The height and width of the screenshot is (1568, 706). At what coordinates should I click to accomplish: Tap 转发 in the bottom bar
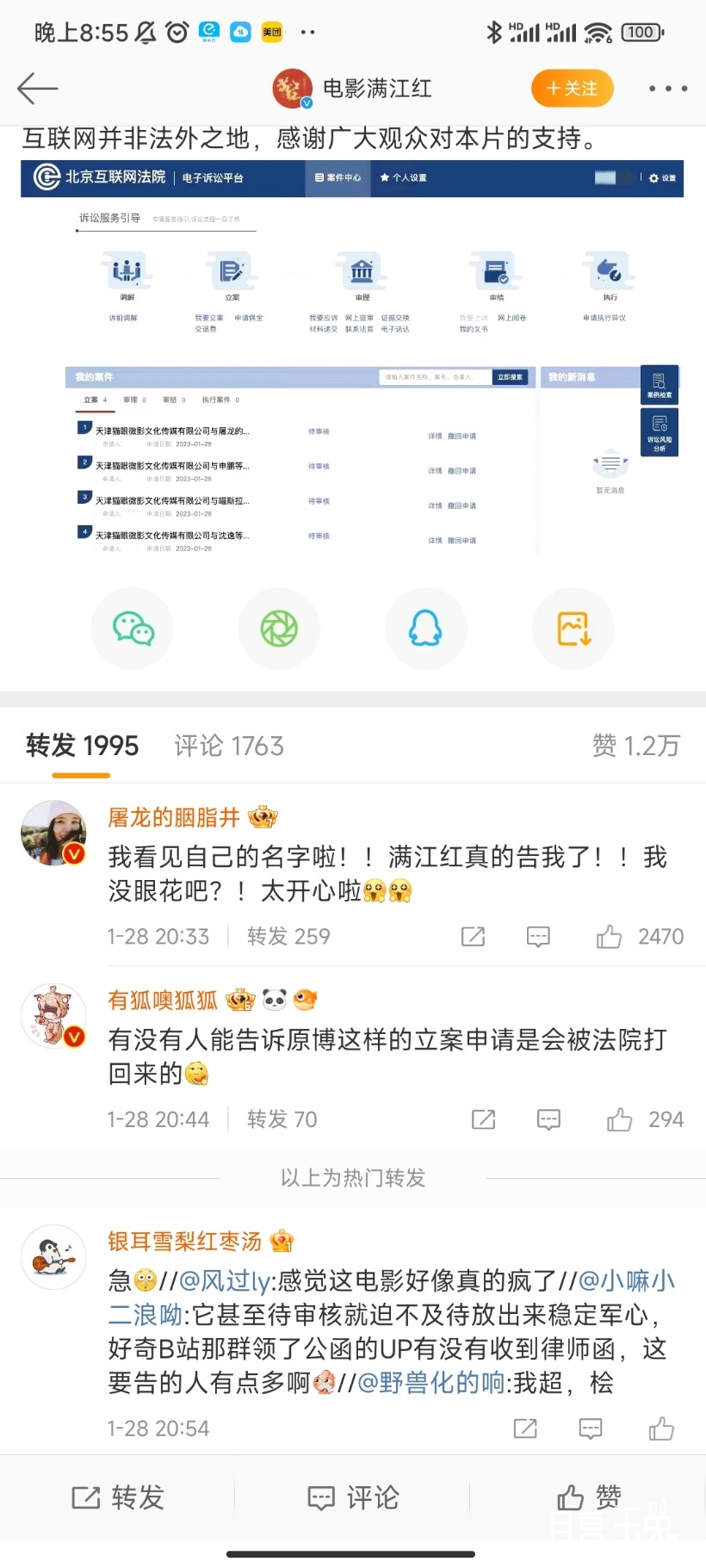[x=117, y=1498]
